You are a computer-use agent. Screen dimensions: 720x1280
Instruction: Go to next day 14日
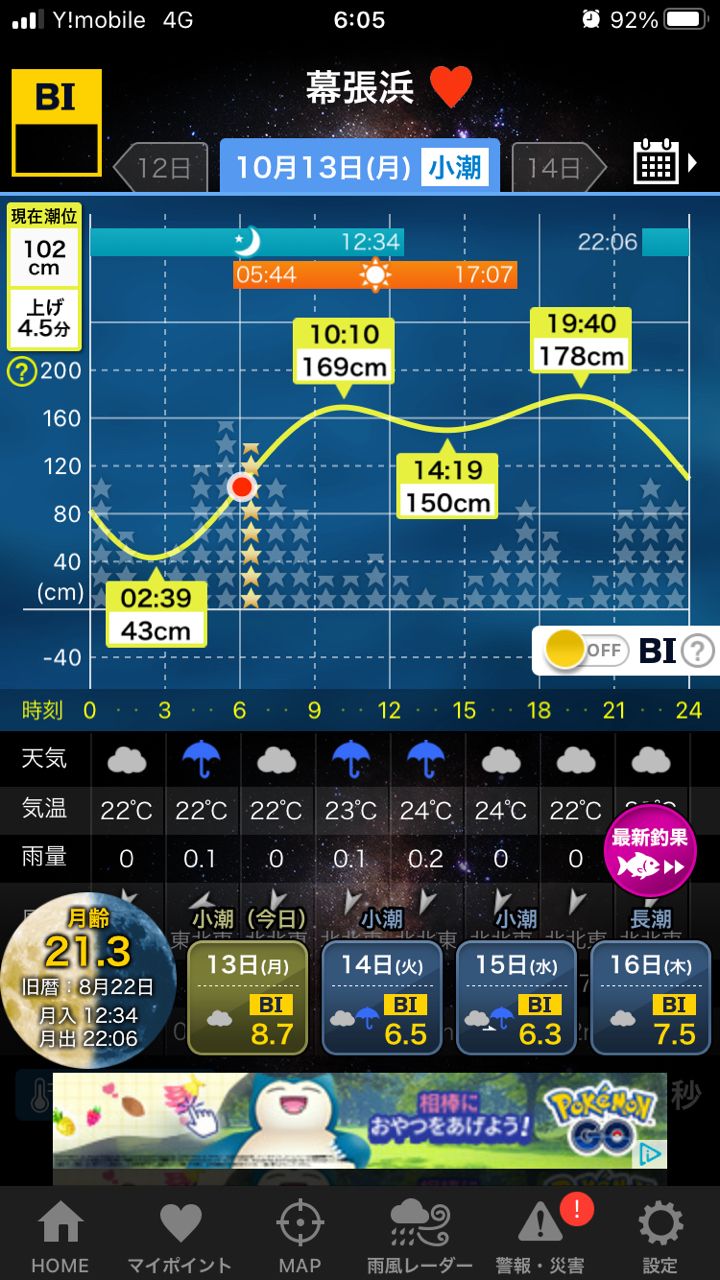click(x=557, y=167)
